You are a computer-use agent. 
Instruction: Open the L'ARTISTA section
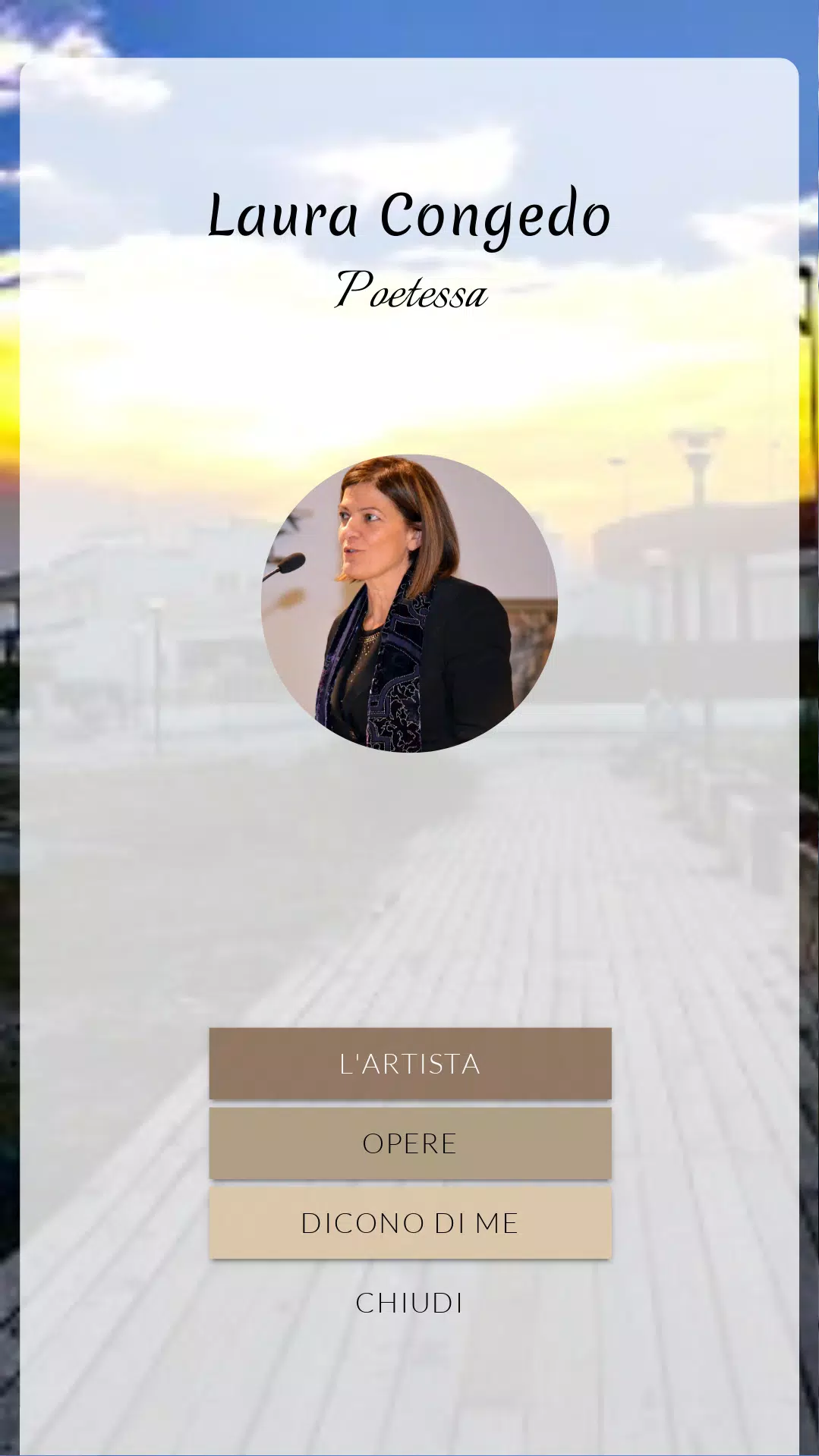click(x=410, y=1064)
